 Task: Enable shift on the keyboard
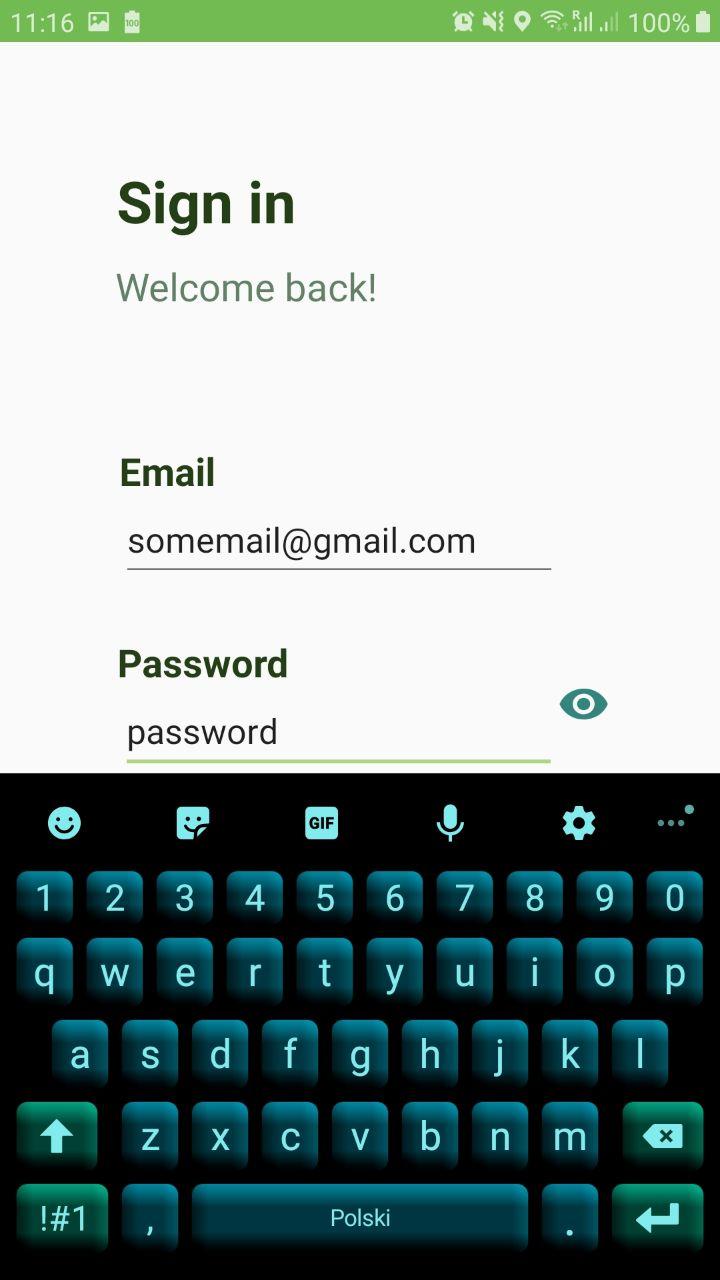click(x=57, y=1136)
